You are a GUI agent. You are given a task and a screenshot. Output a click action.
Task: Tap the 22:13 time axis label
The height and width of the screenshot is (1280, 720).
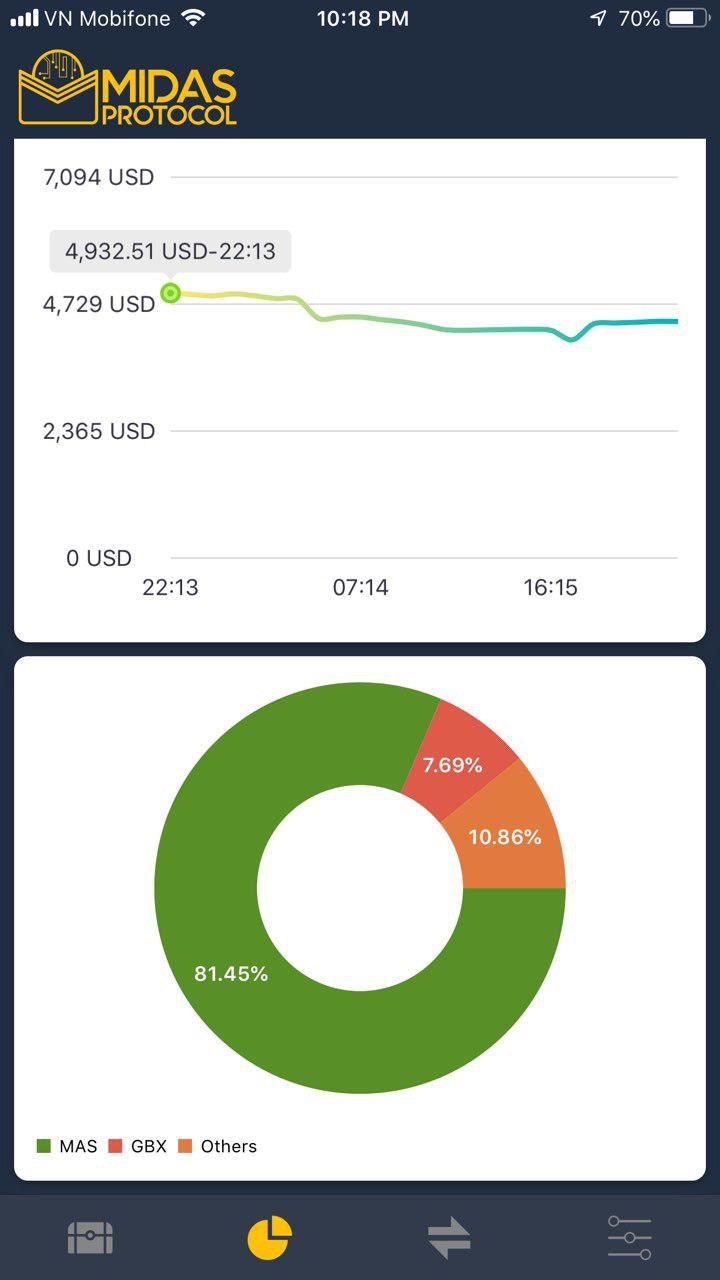172,588
